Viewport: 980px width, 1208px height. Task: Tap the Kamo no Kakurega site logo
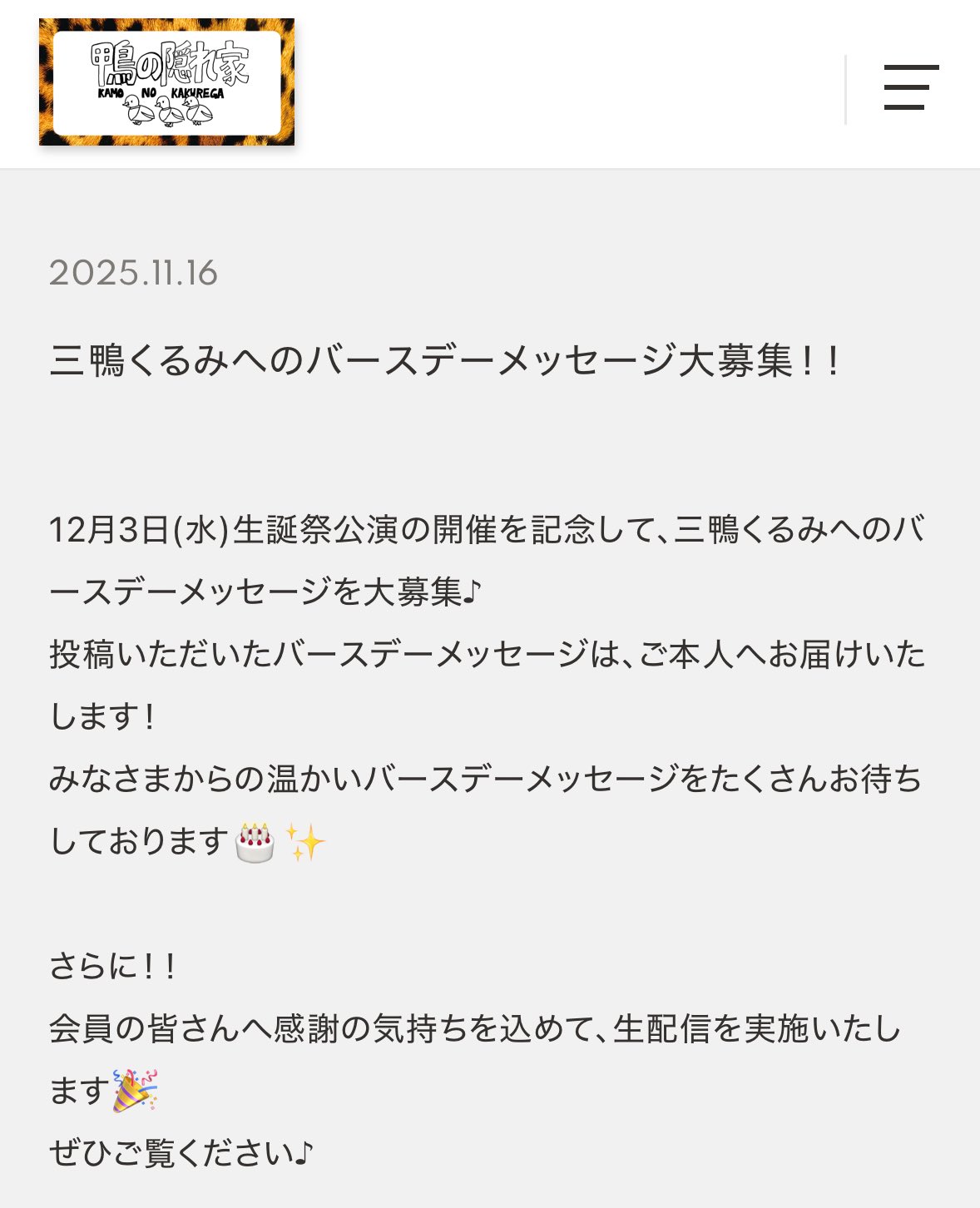[166, 82]
